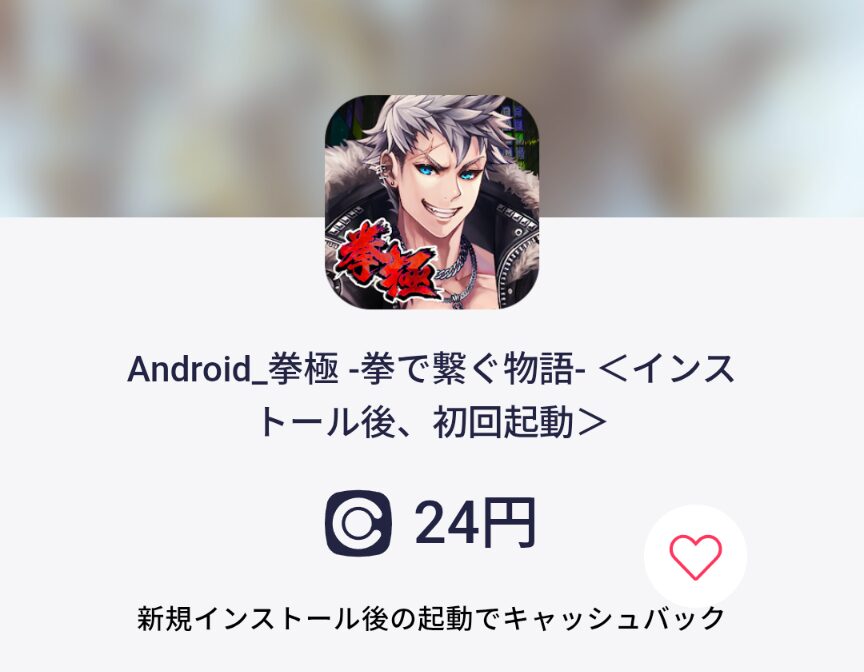Add this offer to favorites with the heart
This screenshot has height=672, width=864.
[695, 556]
